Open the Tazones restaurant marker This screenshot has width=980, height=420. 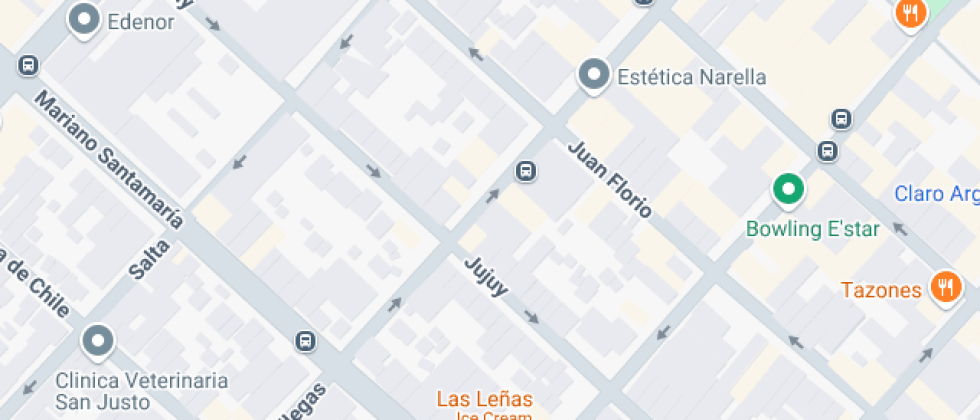coord(944,287)
